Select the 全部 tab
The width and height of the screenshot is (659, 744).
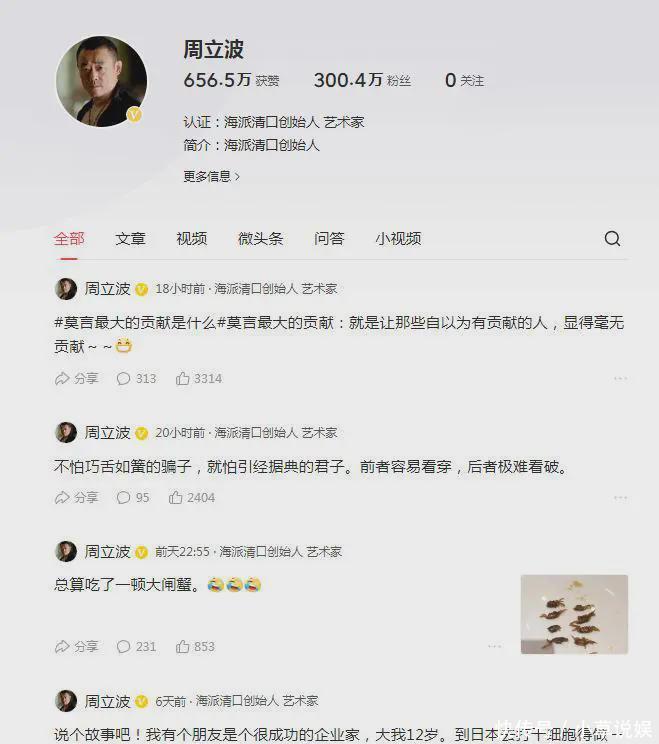pyautogui.click(x=69, y=238)
